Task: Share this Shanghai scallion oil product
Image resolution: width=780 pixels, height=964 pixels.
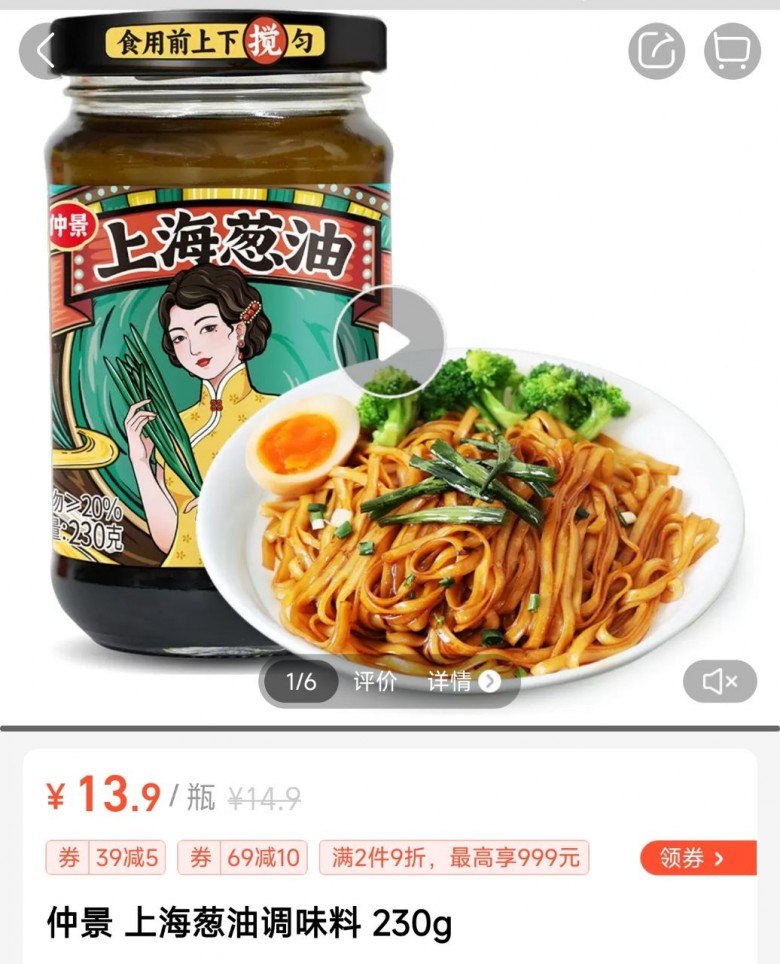Action: click(657, 50)
